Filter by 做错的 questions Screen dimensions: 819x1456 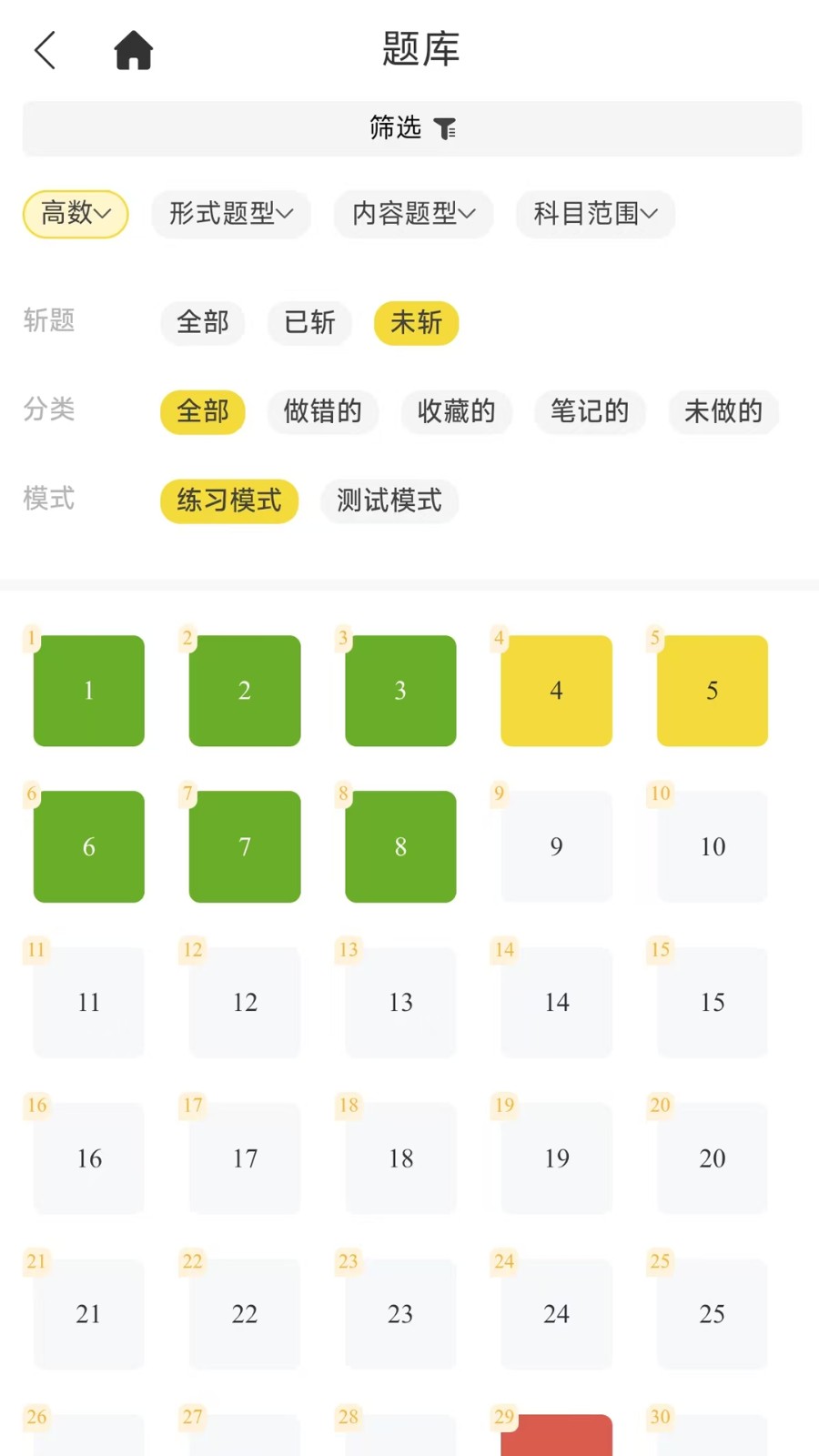tap(322, 411)
